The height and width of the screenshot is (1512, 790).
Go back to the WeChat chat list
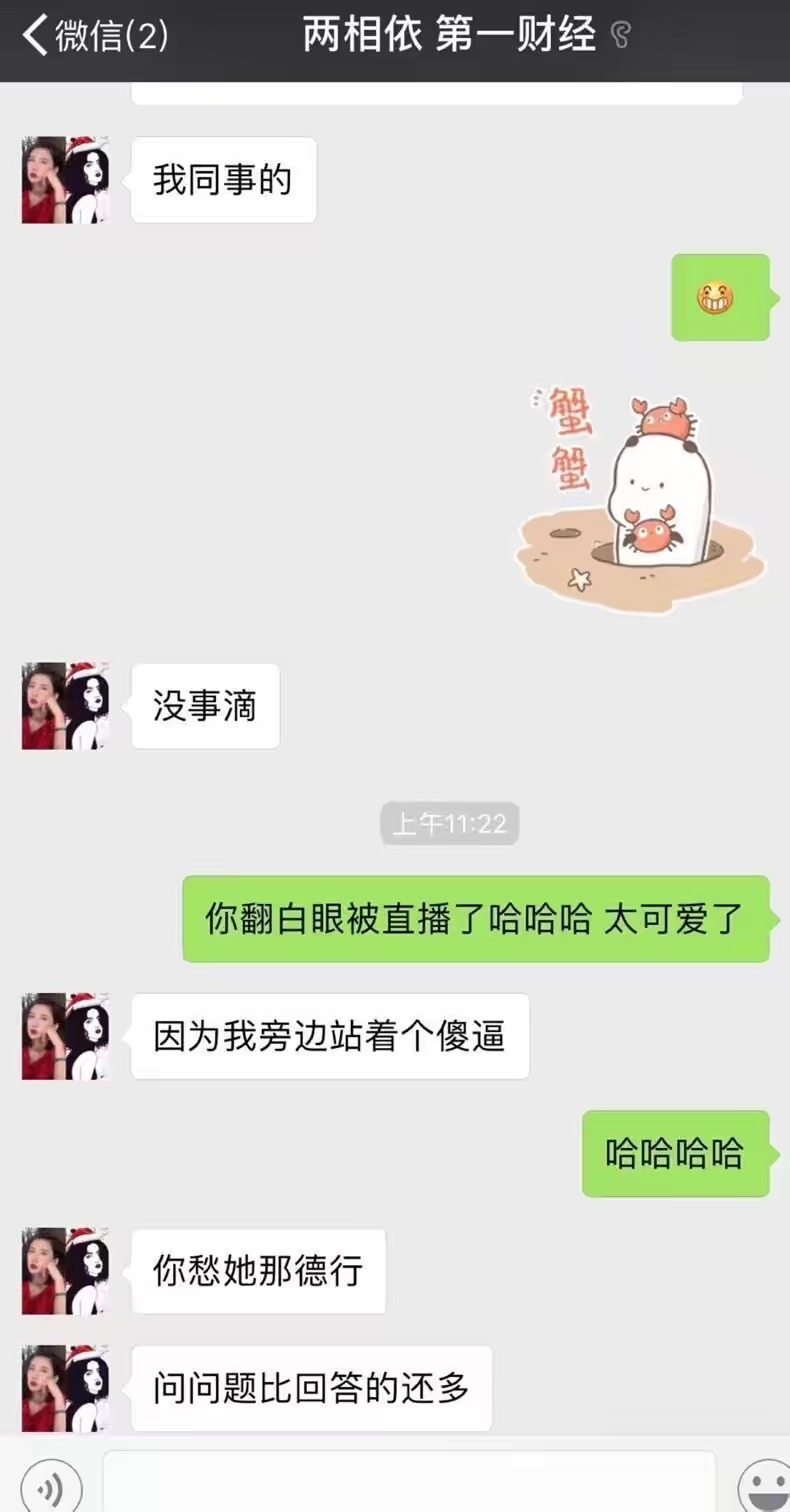tap(95, 37)
